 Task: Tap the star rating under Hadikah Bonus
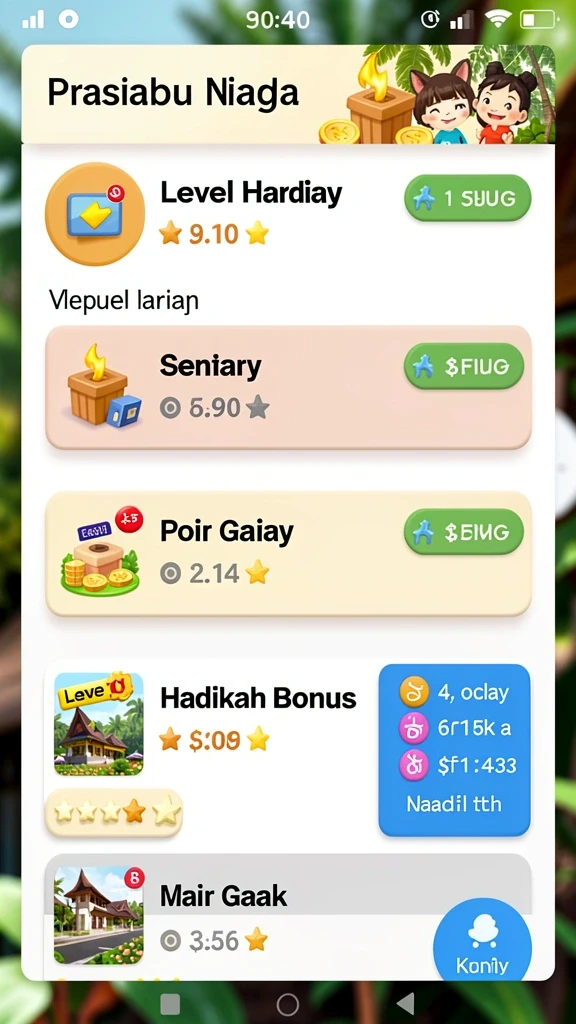coord(114,812)
